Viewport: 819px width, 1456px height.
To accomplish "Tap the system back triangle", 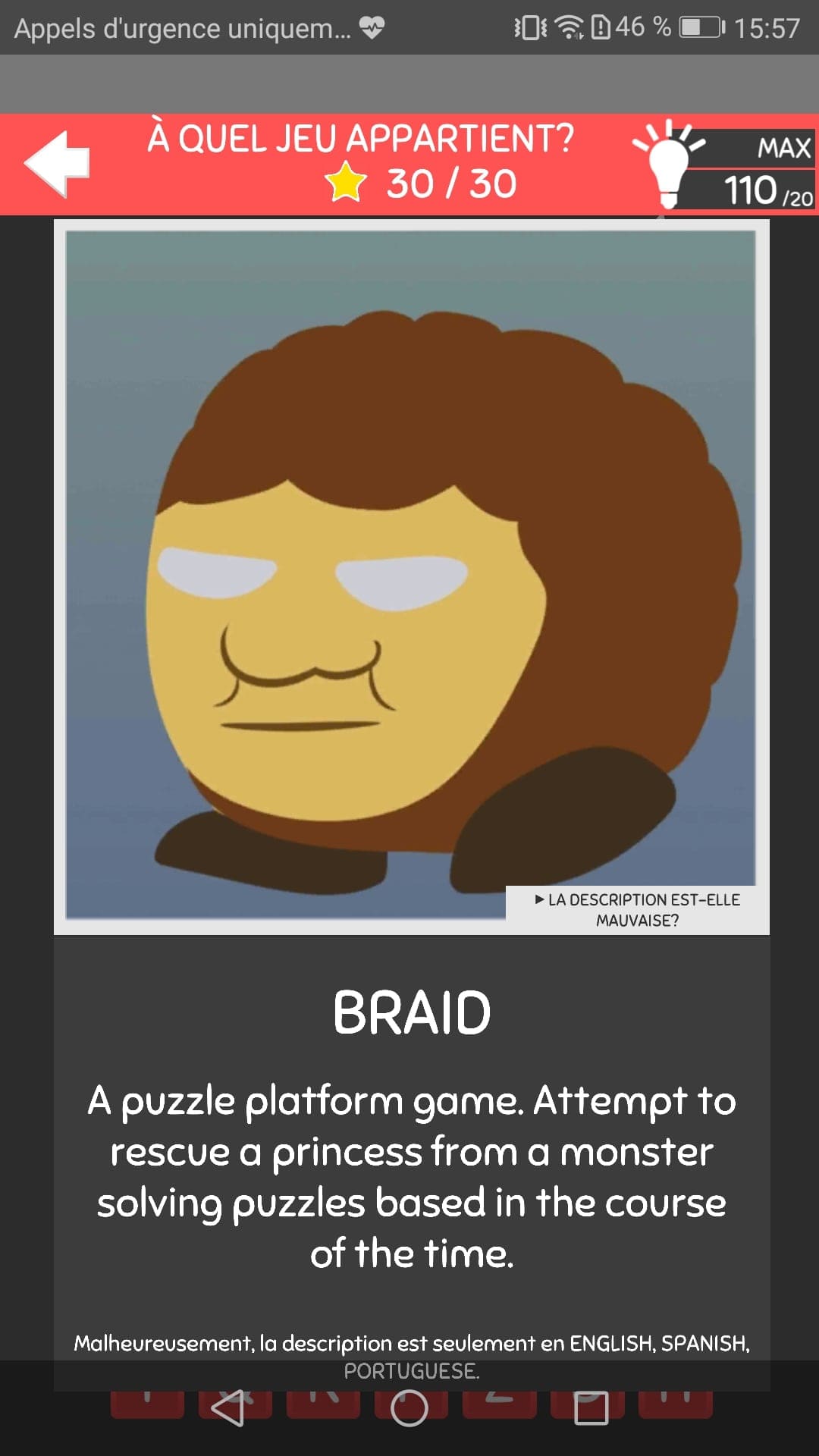I will click(x=227, y=1408).
